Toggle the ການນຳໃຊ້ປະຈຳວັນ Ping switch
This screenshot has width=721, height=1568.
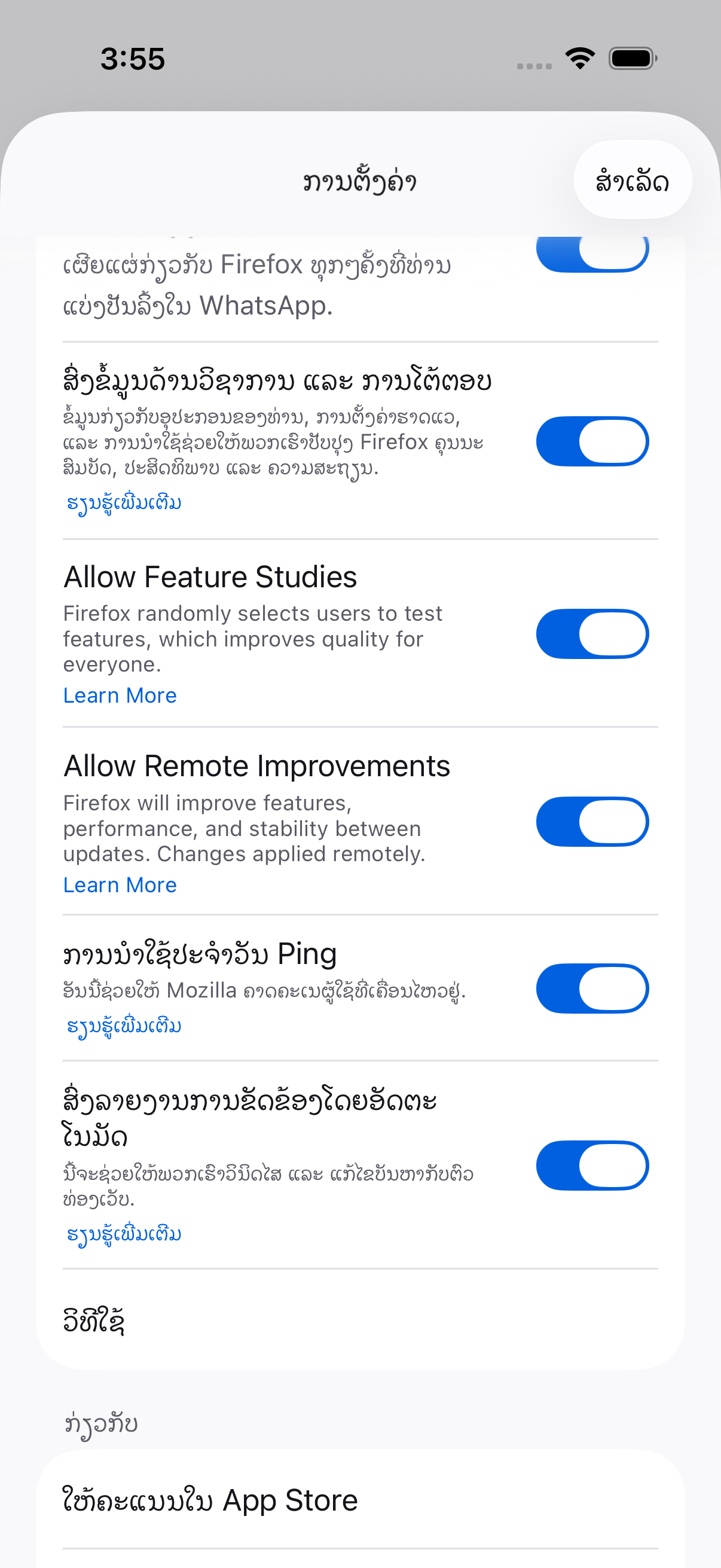point(591,988)
